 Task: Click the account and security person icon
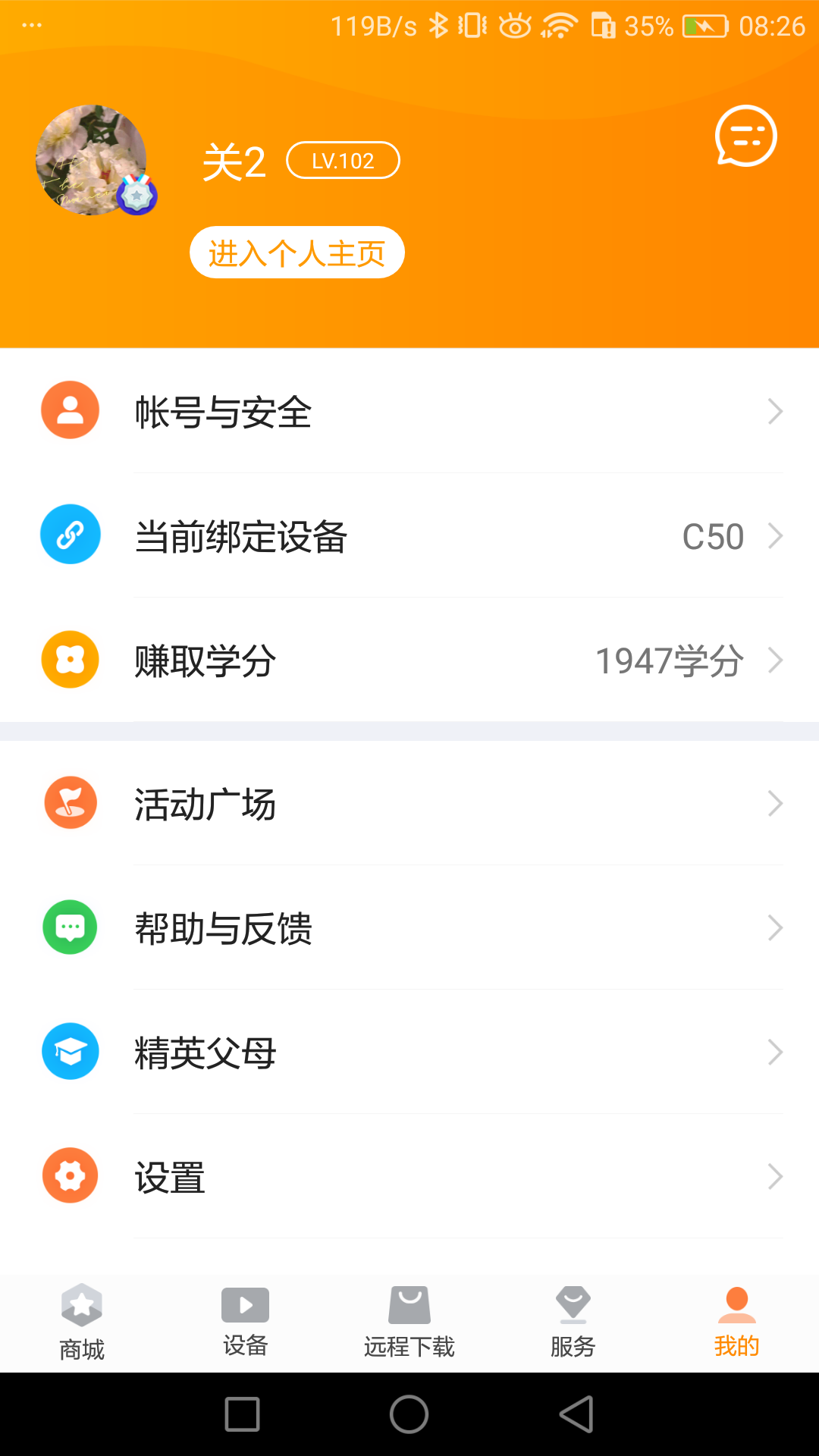tap(70, 411)
